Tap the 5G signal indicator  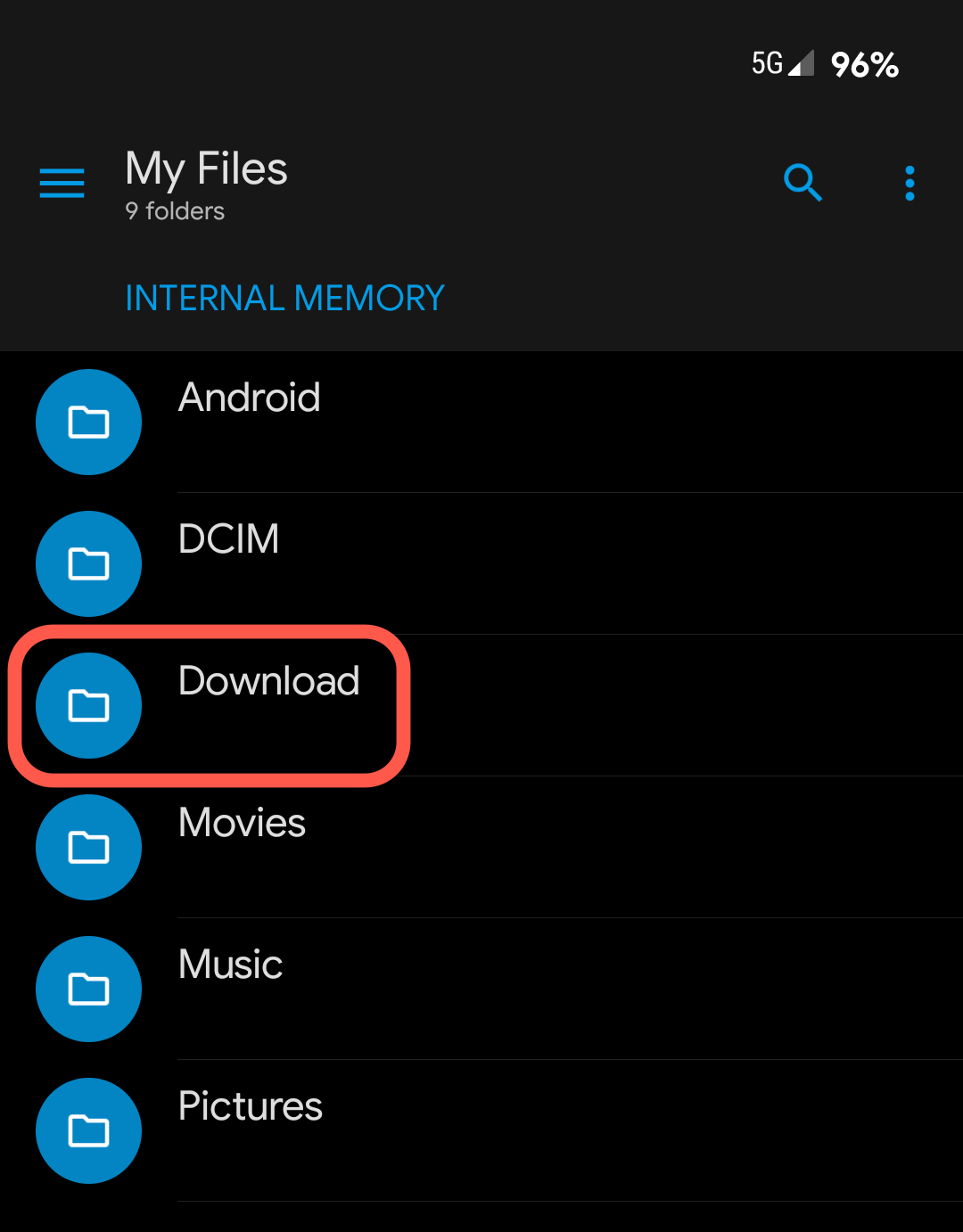(781, 63)
